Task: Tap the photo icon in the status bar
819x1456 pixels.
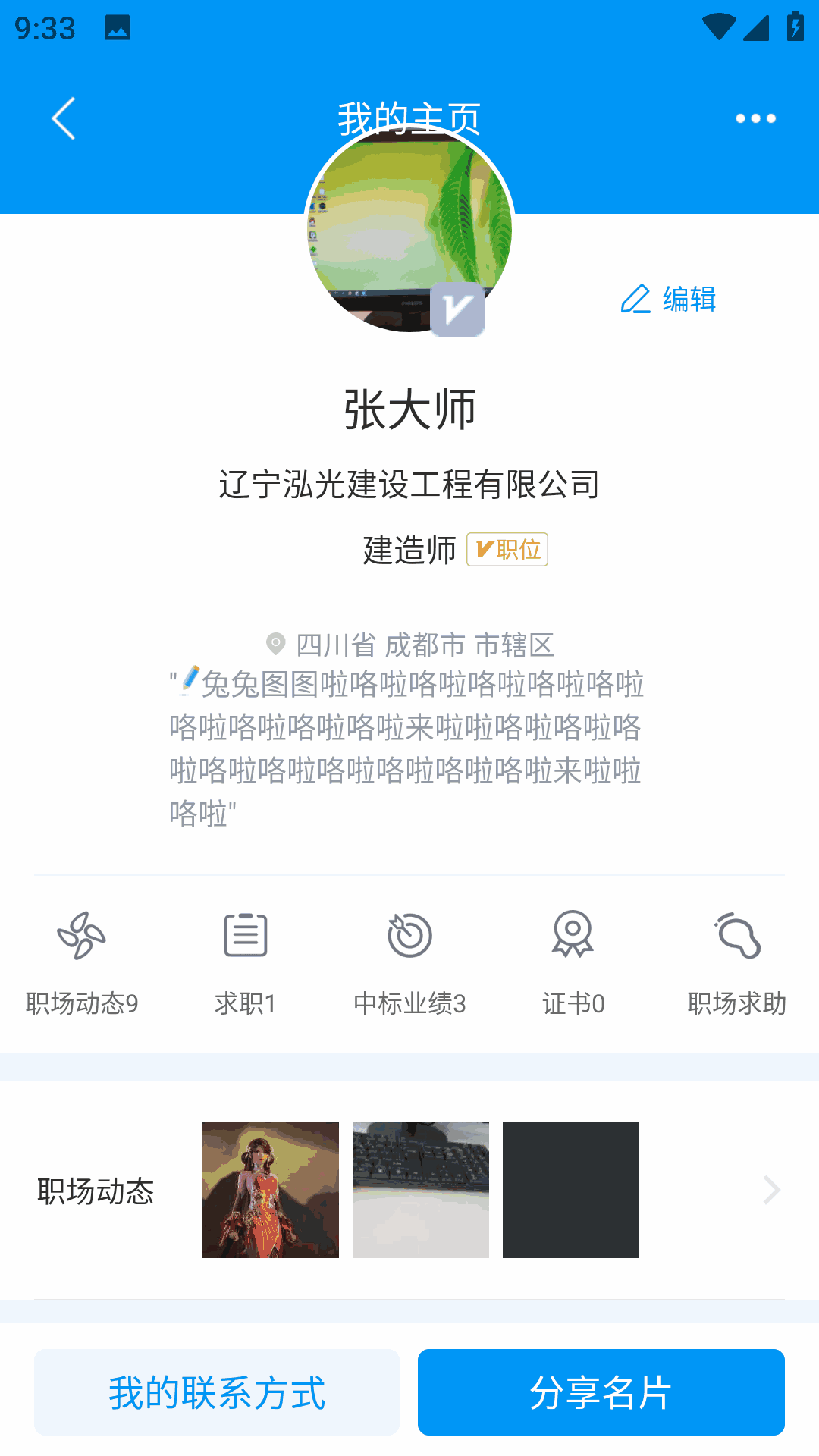Action: [x=118, y=29]
